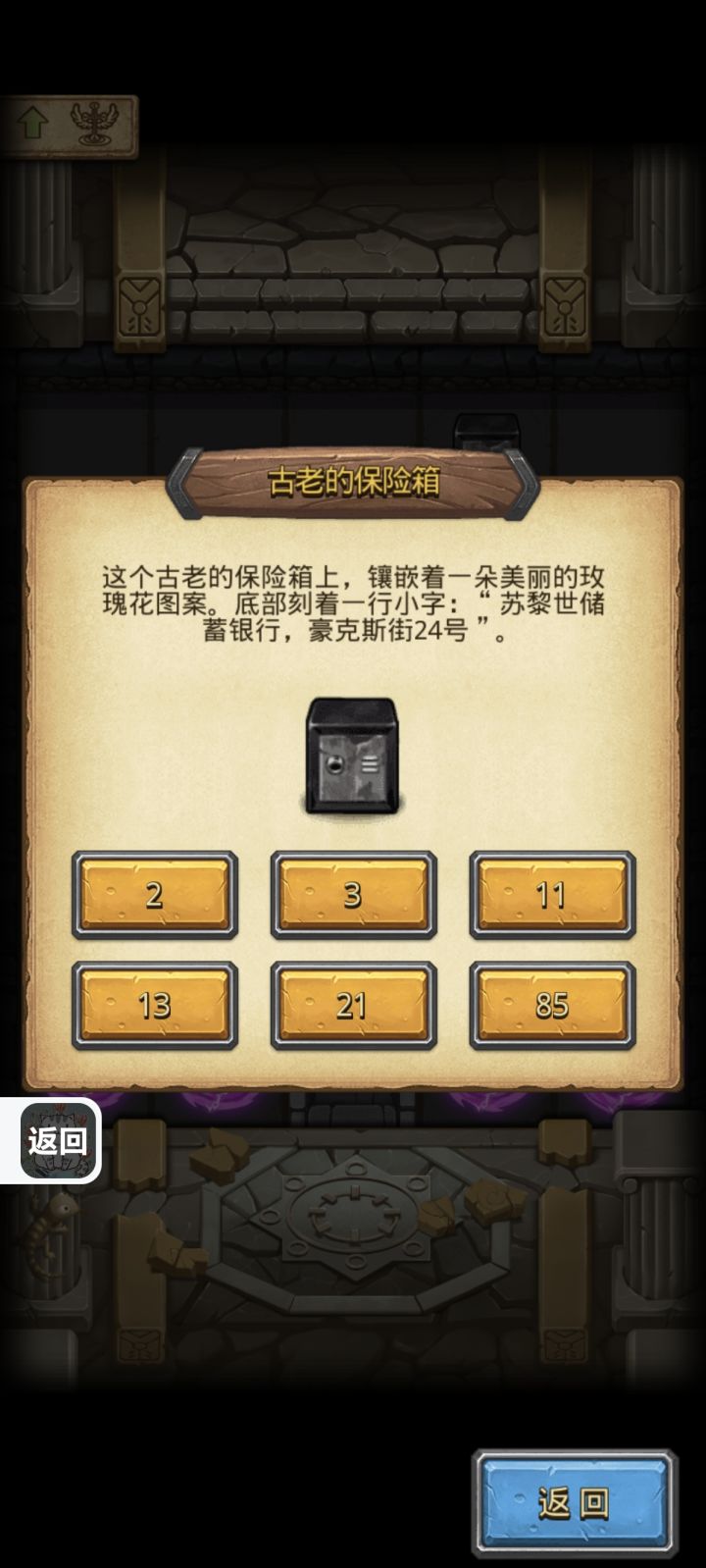
Task: Select the number 21 answer
Action: 353,1004
